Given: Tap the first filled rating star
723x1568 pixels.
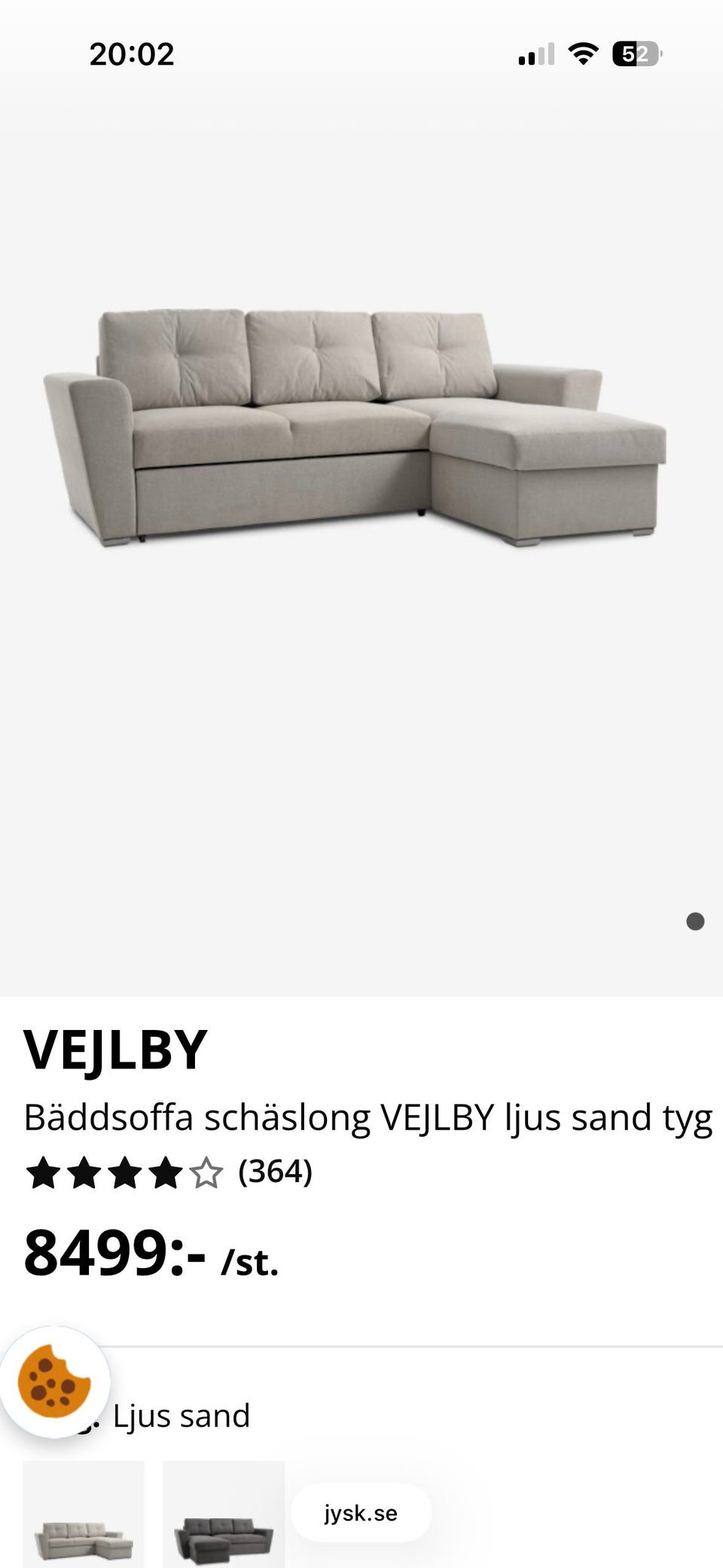Looking at the screenshot, I should point(43,1172).
